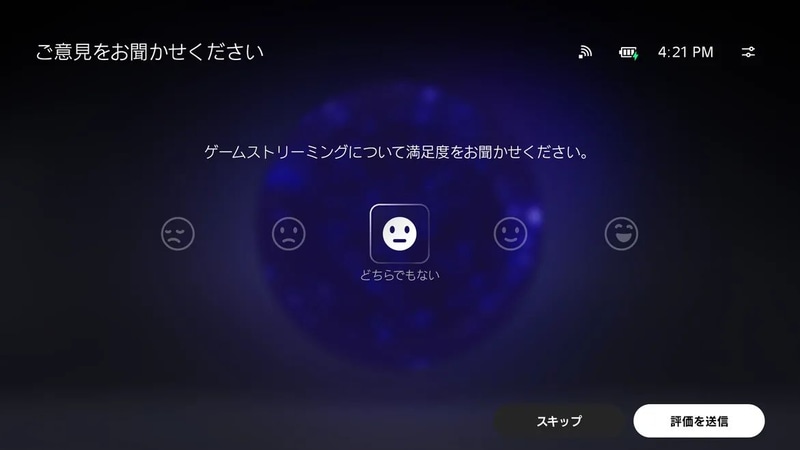
Task: Pick the satisfied smiling face rating
Action: click(510, 234)
